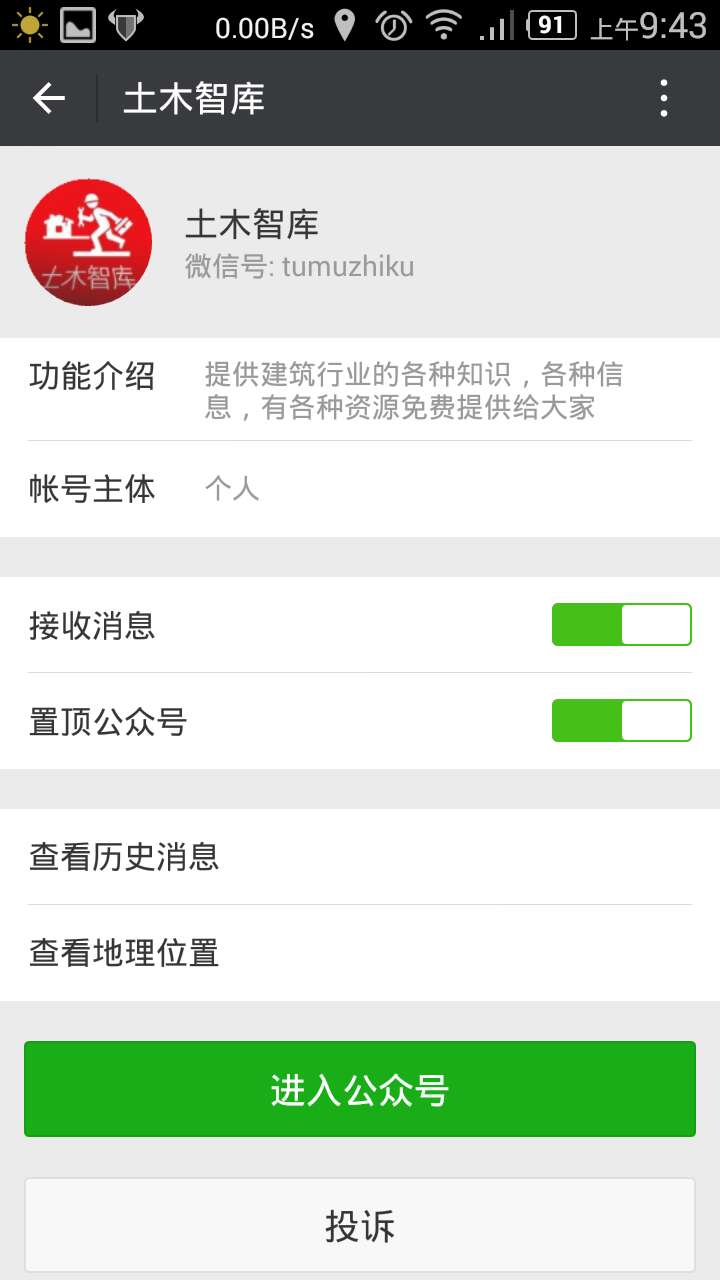Viewport: 720px width, 1280px height.
Task: Tap the GPS location icon in status bar
Action: (345, 27)
